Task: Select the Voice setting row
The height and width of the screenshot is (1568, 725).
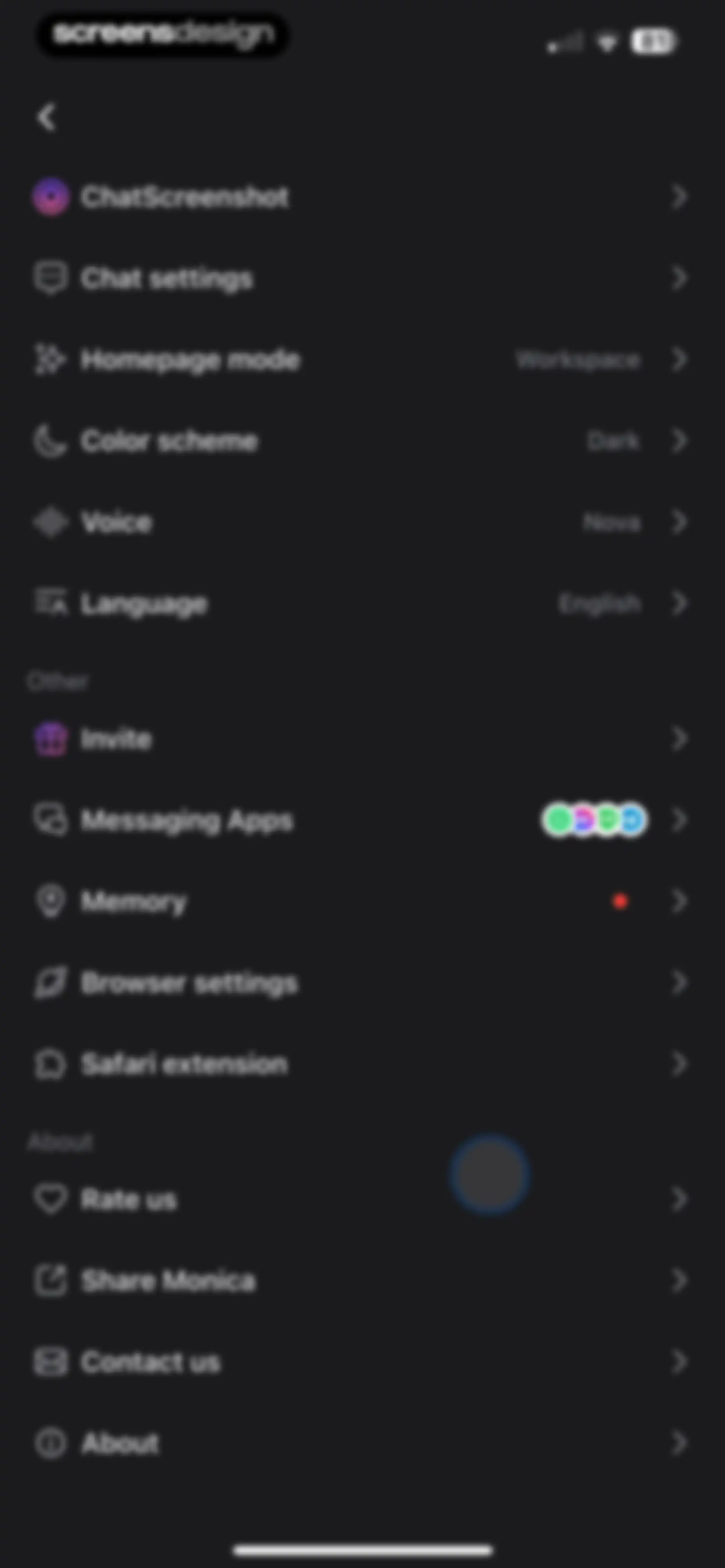Action: click(x=362, y=522)
